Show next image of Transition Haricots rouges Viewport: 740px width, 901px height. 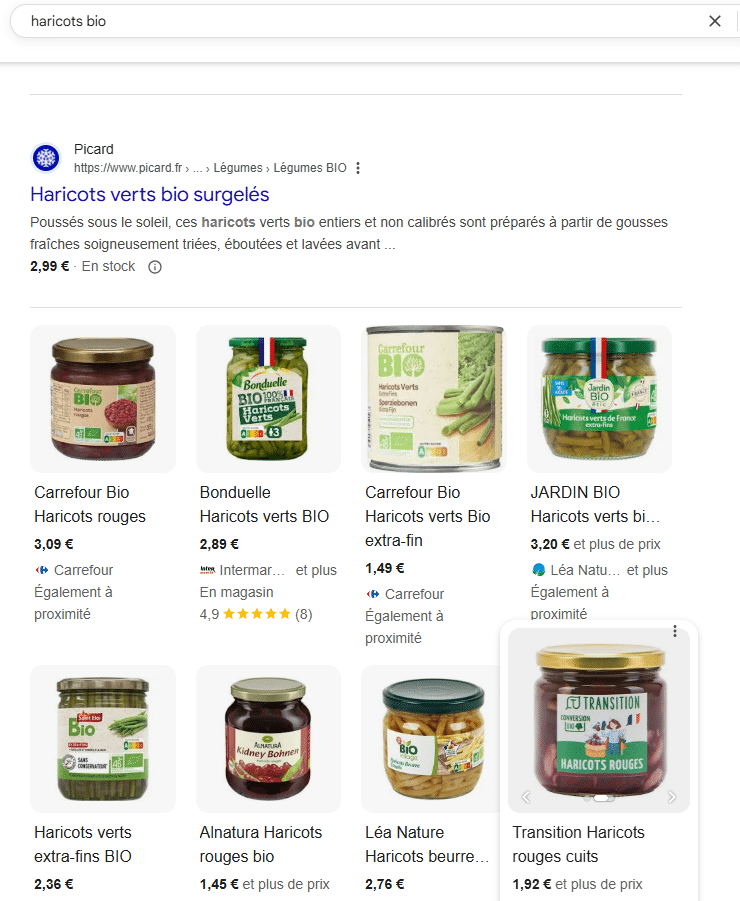click(x=672, y=797)
